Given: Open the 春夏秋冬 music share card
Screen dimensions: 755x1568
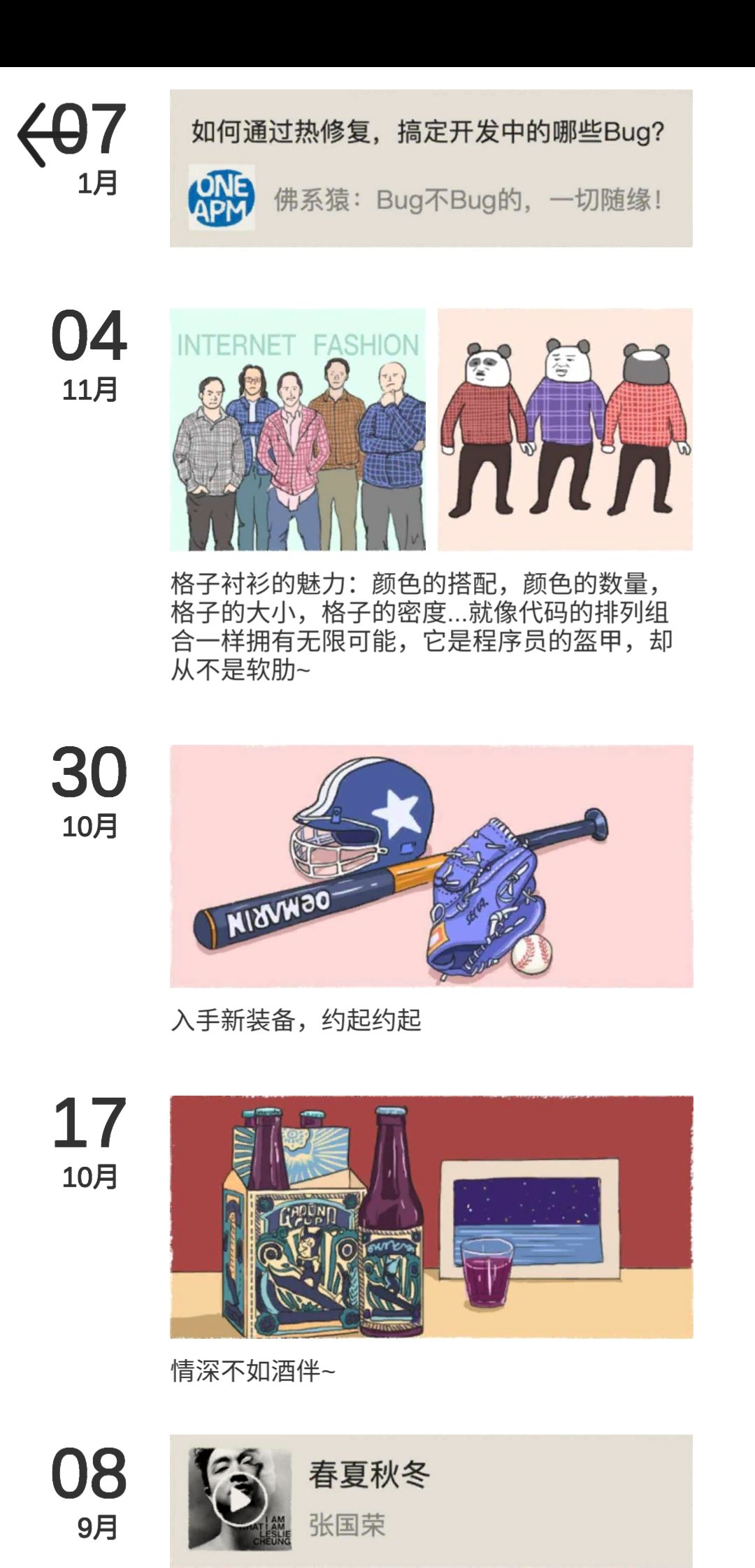Looking at the screenshot, I should point(431,1500).
